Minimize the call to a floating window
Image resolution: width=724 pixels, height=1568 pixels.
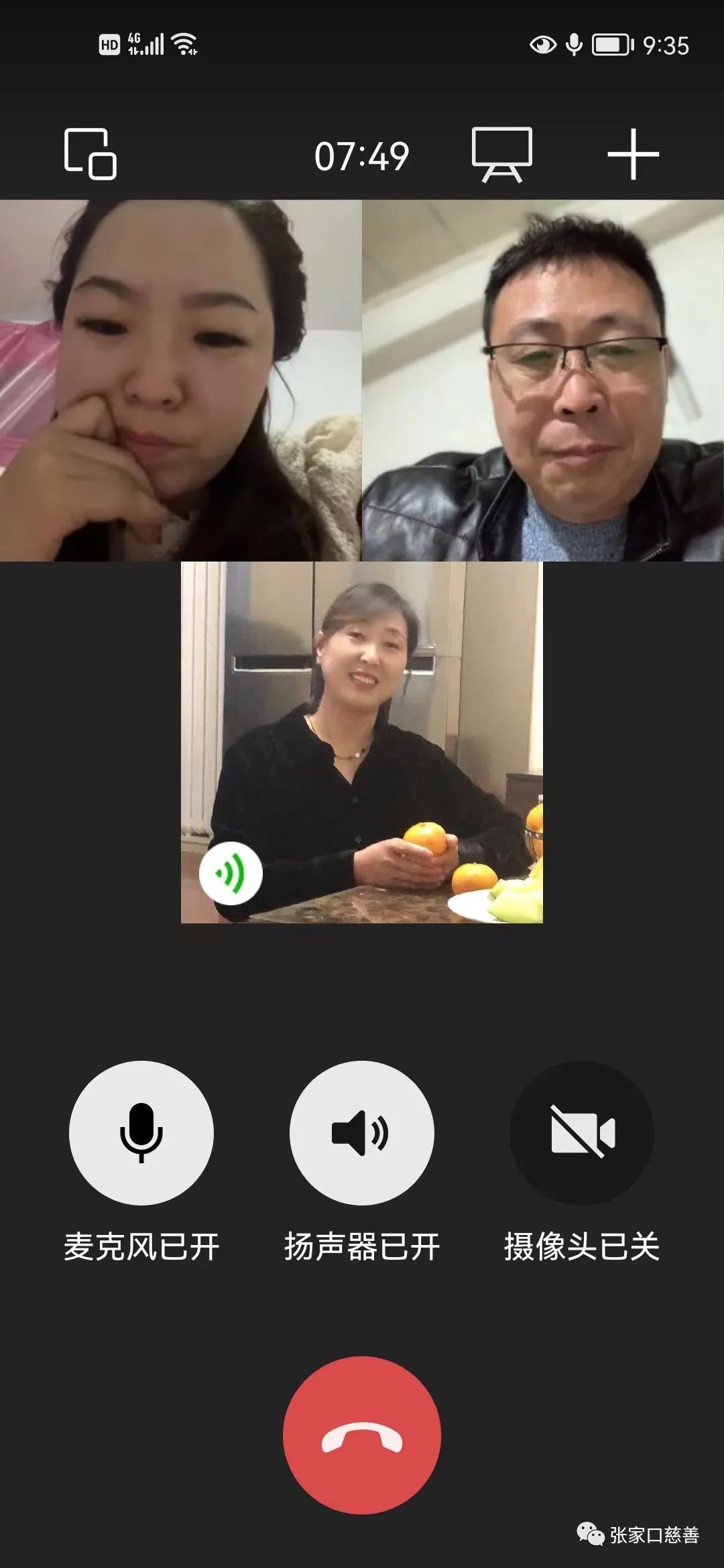(90, 154)
